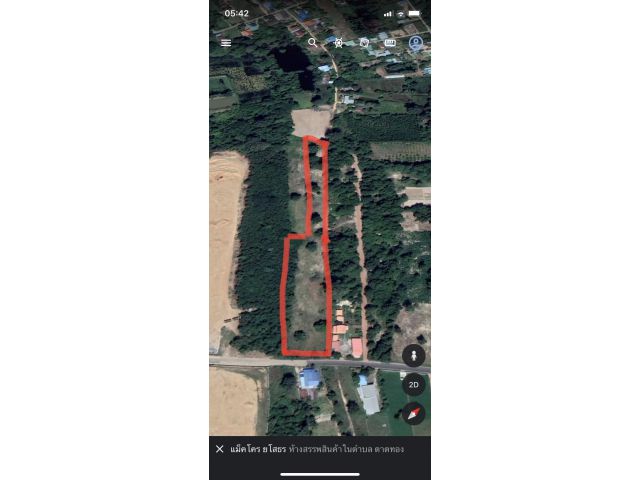Enter Street View with the pegman

[414, 355]
